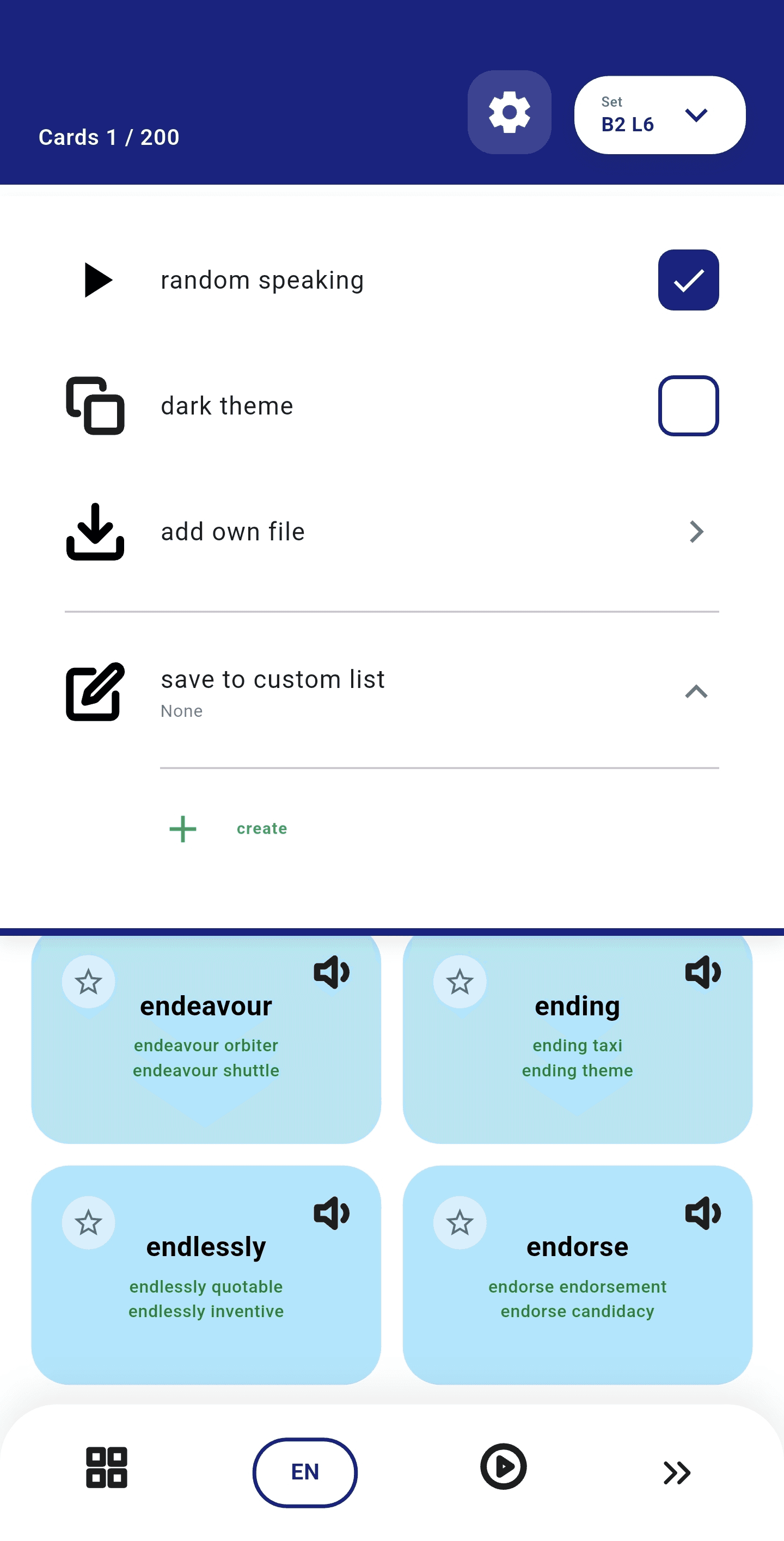The image size is (784, 1541).
Task: Open the Set B2 L6 dropdown
Action: pyautogui.click(x=660, y=114)
